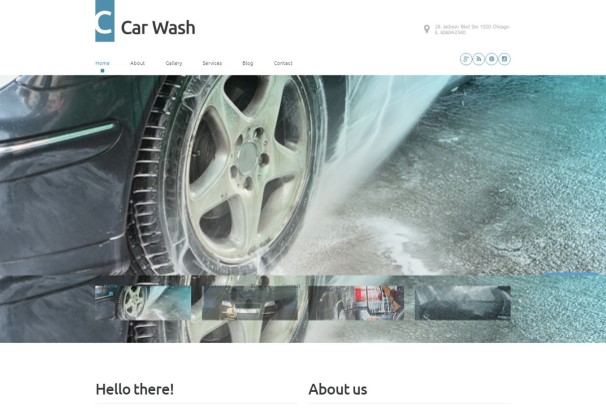Viewport: 606px width, 410px height.
Task: Select the red bucket washing slider thumbnail
Action: point(356,302)
